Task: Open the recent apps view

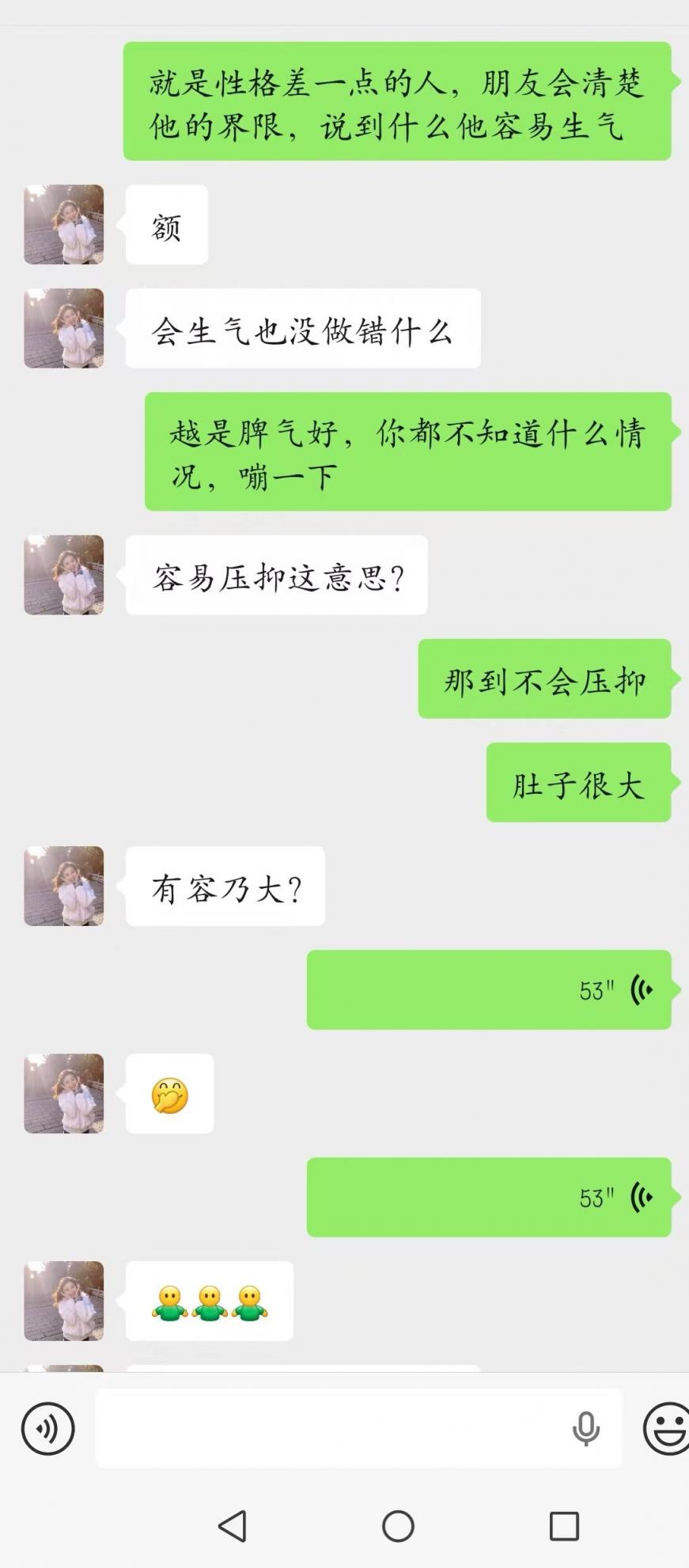Action: 564,1526
